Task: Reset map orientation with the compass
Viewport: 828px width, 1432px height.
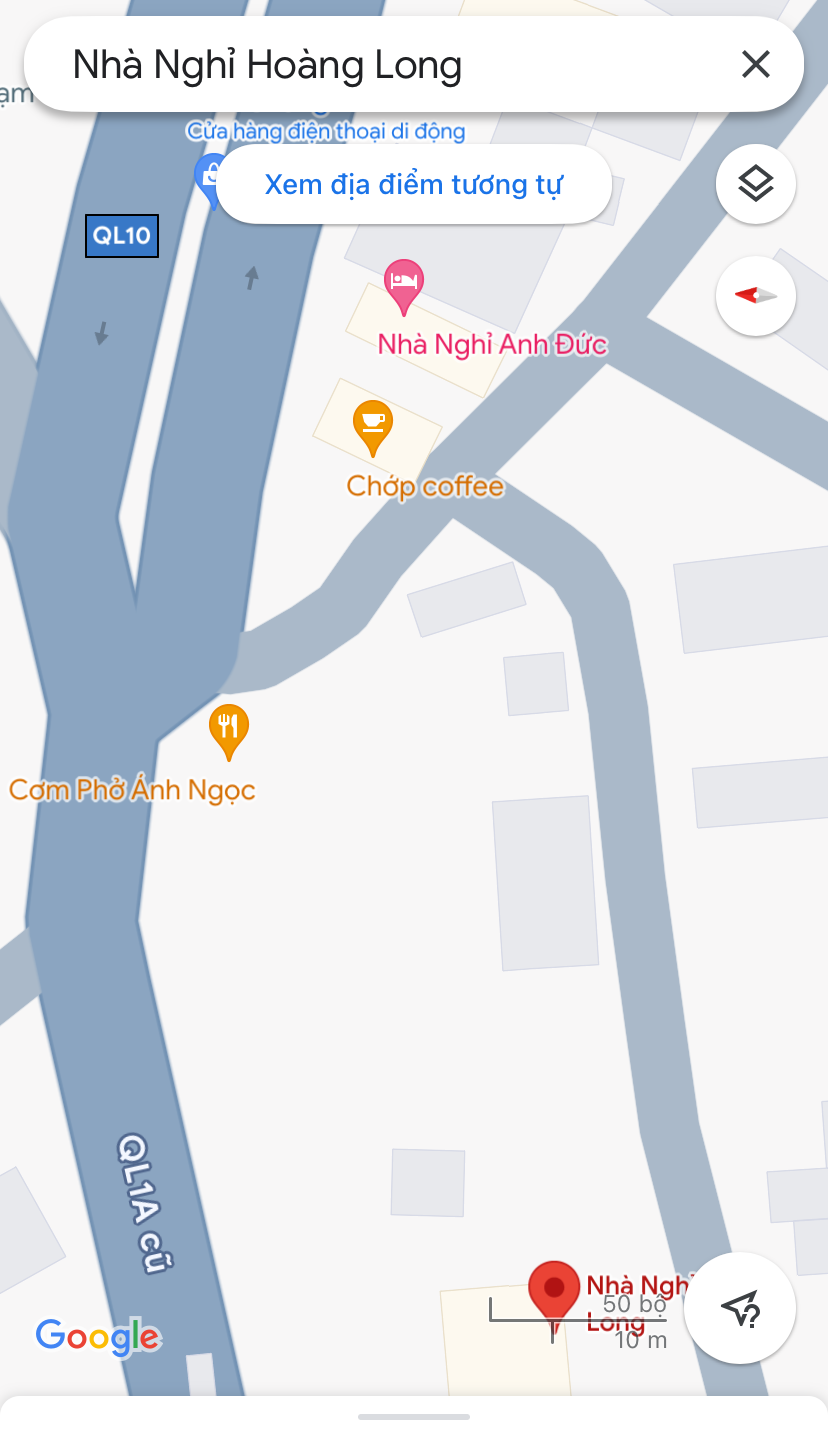Action: pos(755,295)
